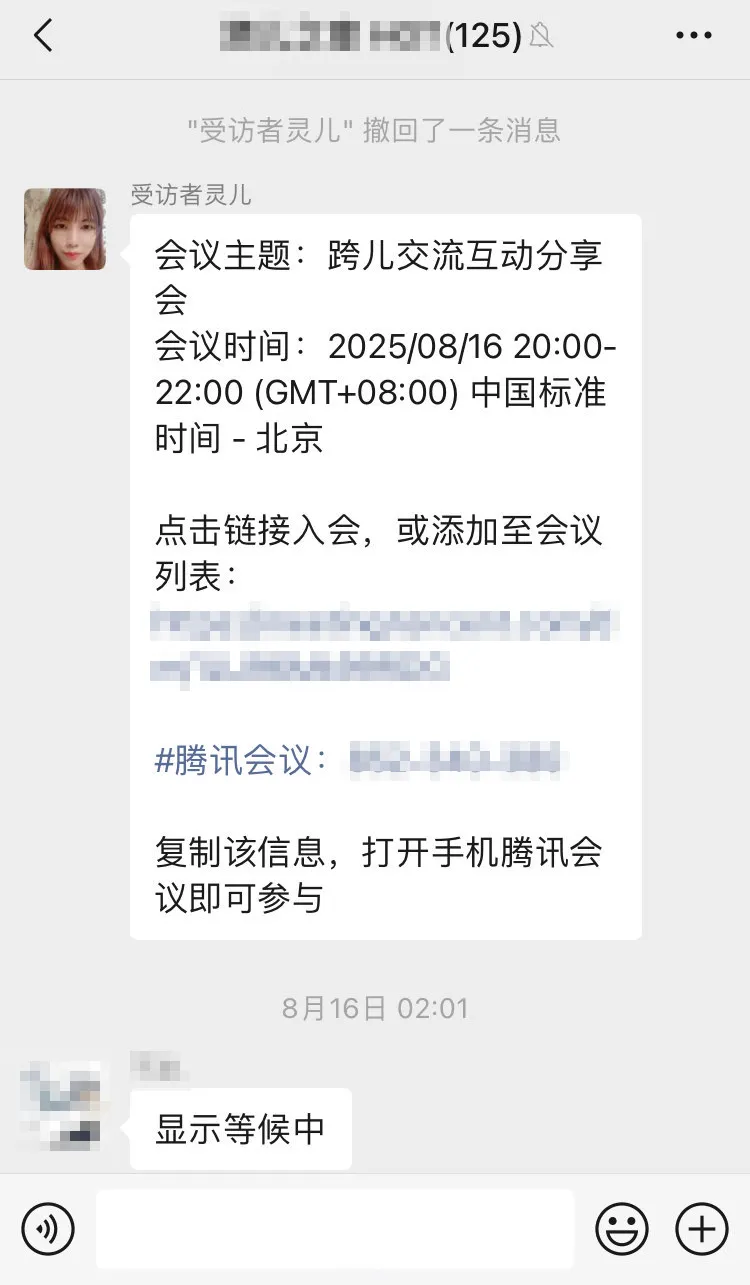Open the blurred meeting invitation link
The height and width of the screenshot is (1285, 750).
point(385,643)
